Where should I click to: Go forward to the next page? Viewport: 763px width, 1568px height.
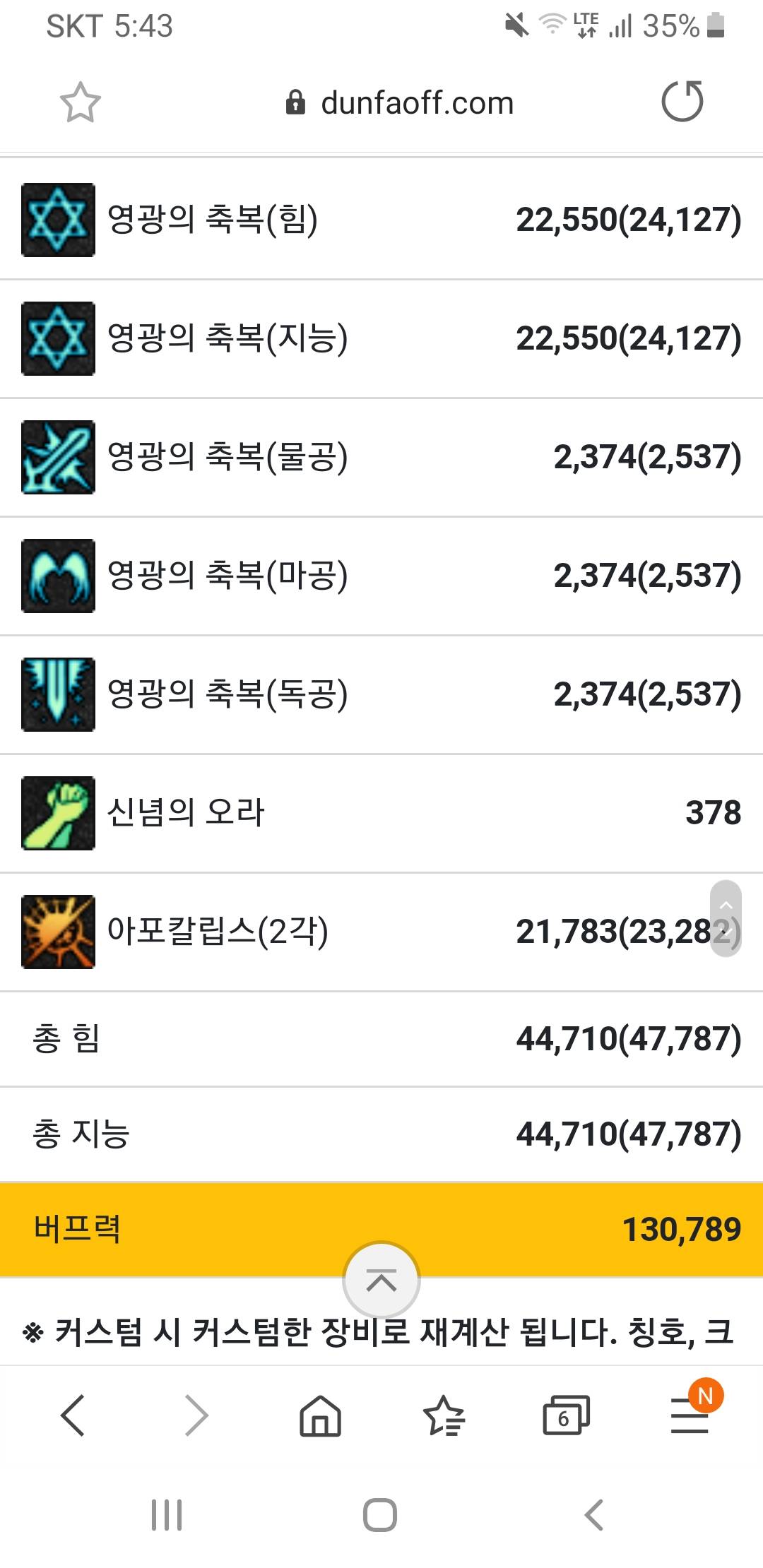[196, 1415]
